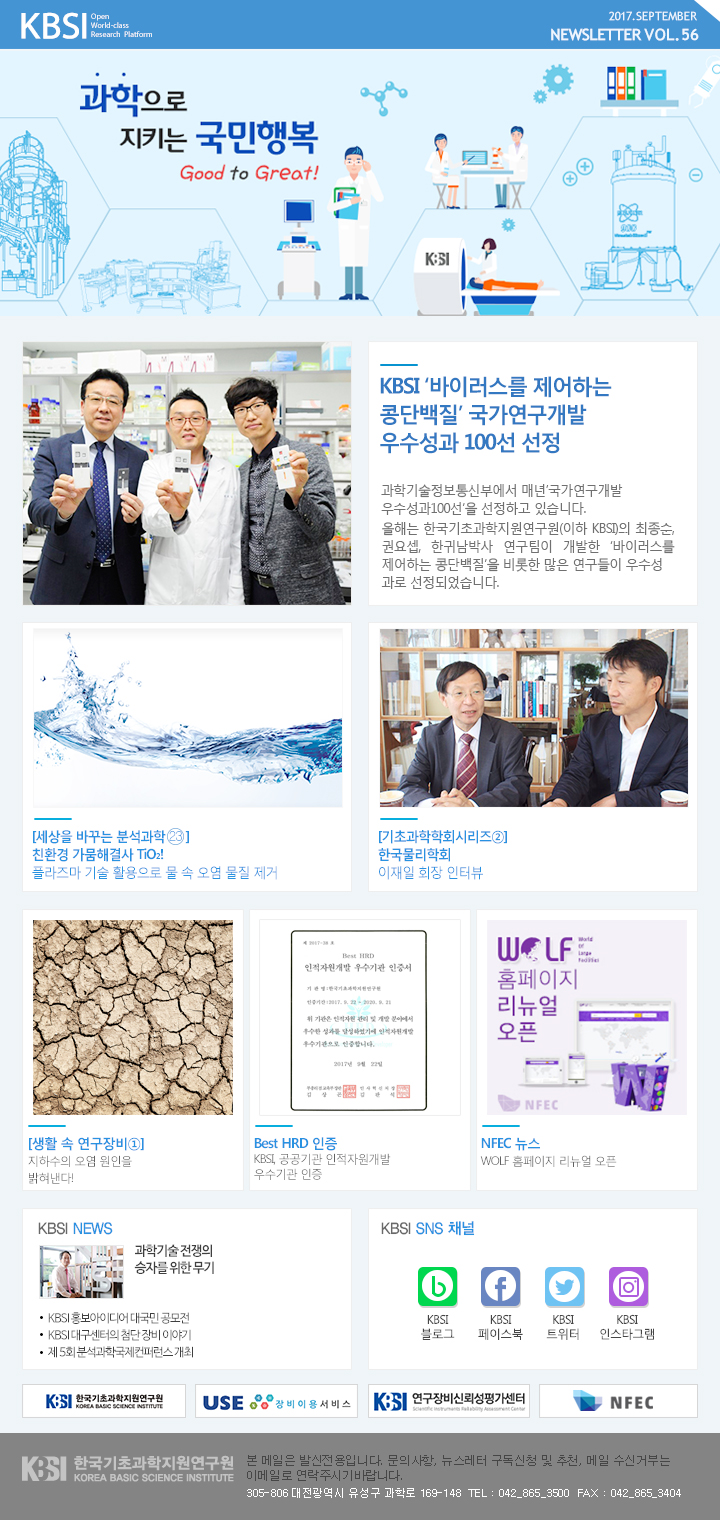Open the KBSI promotional idea contest link
This screenshot has height=1520, width=720.
click(118, 1317)
